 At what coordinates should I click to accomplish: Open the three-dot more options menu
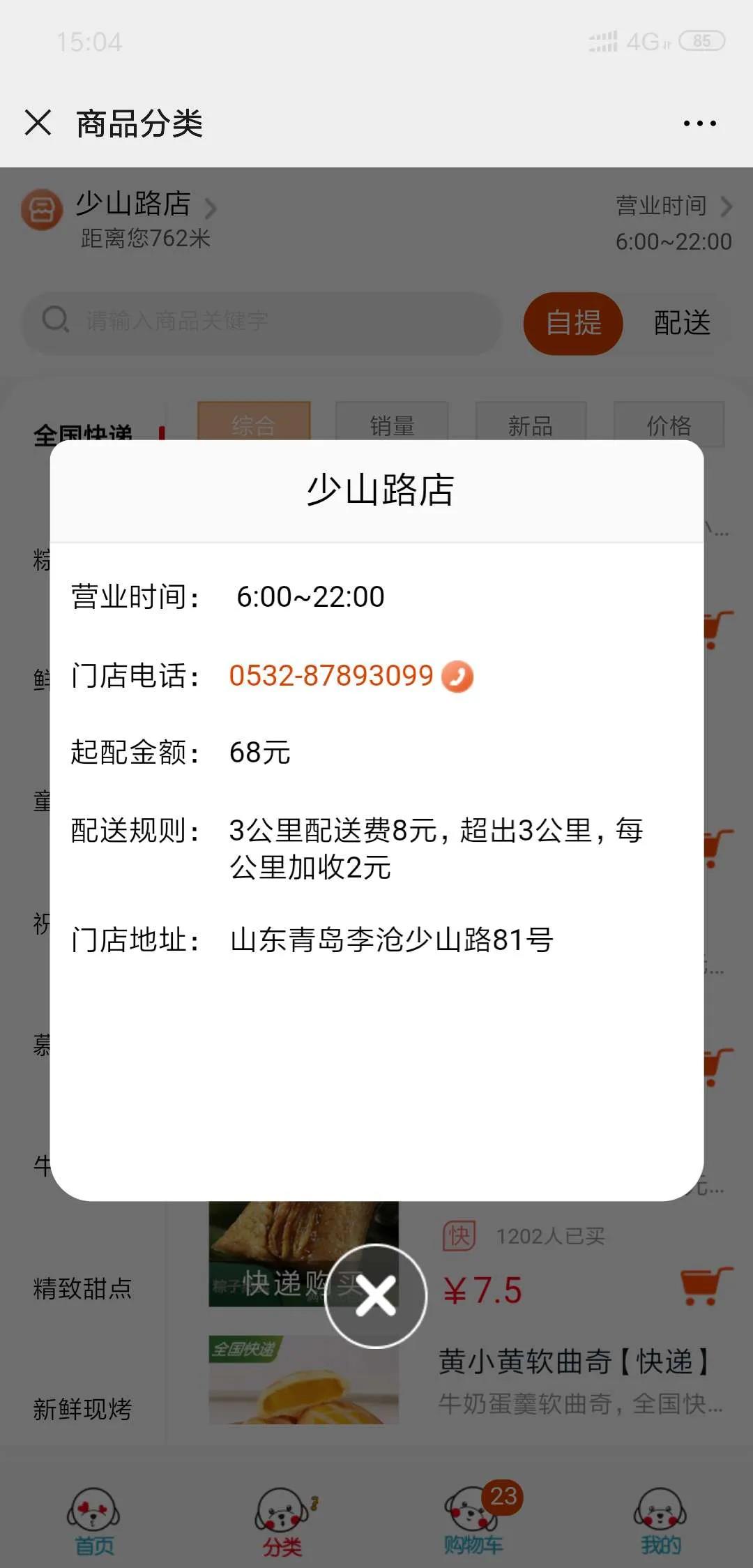tap(699, 123)
